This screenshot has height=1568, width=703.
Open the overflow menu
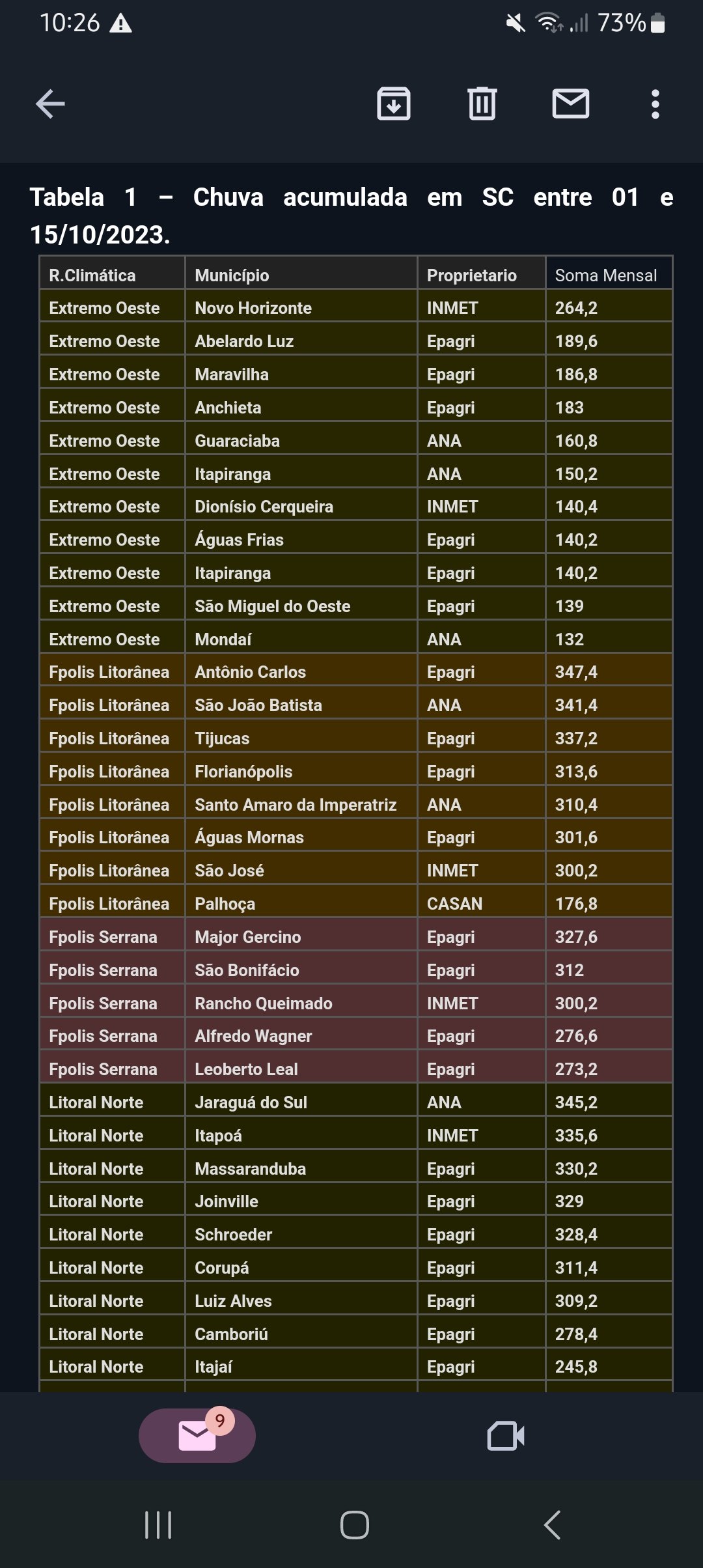coord(655,104)
